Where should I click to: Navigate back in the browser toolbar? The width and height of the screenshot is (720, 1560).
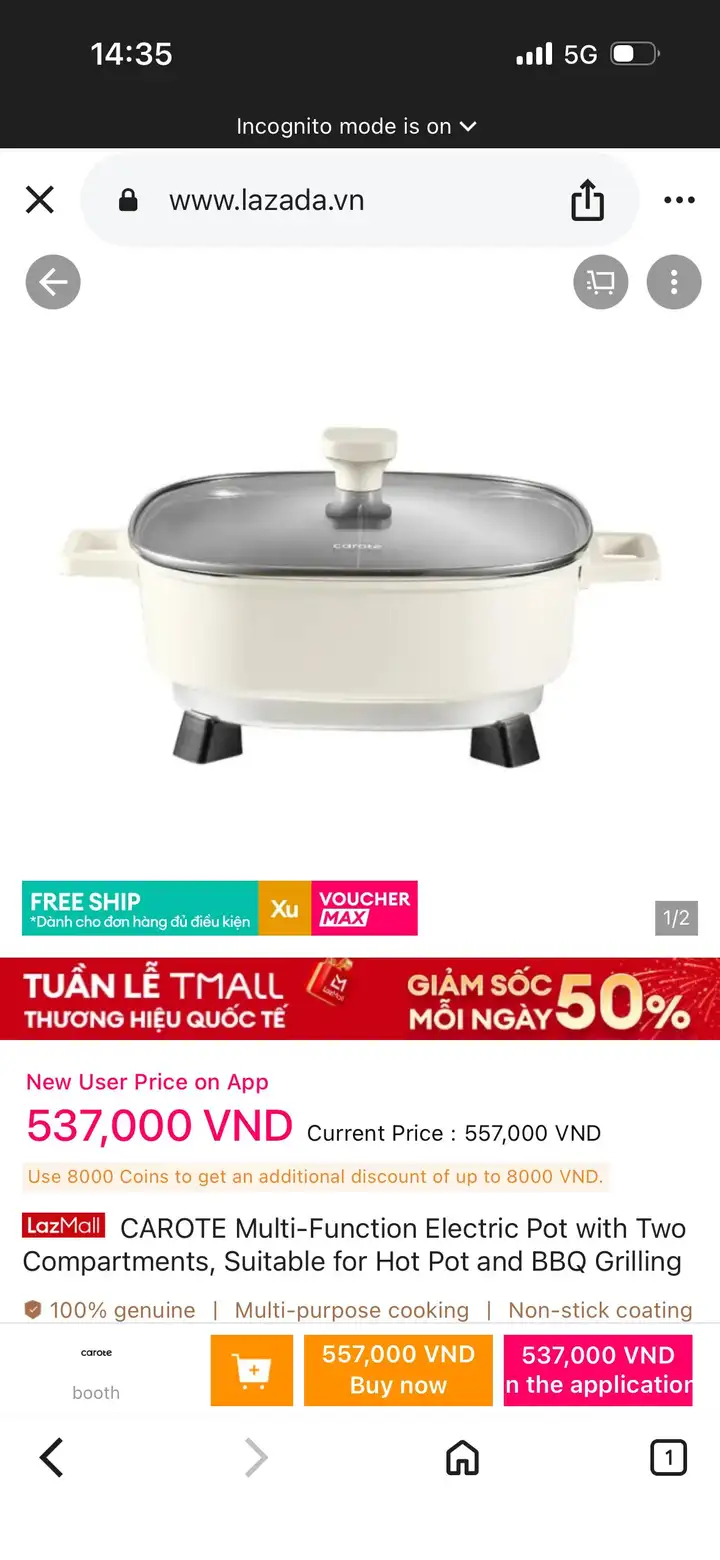(52, 1458)
